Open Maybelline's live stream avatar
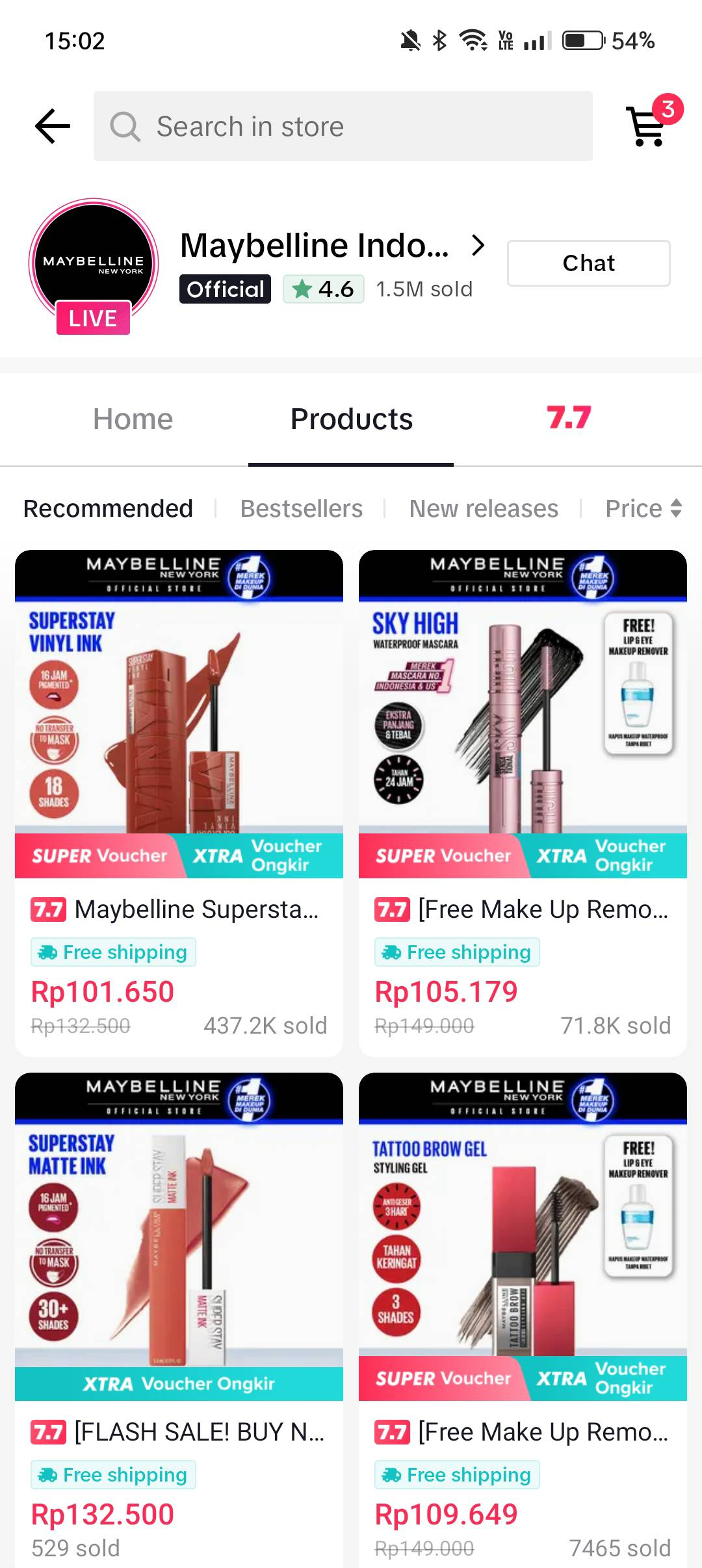The width and height of the screenshot is (702, 1568). (x=94, y=263)
